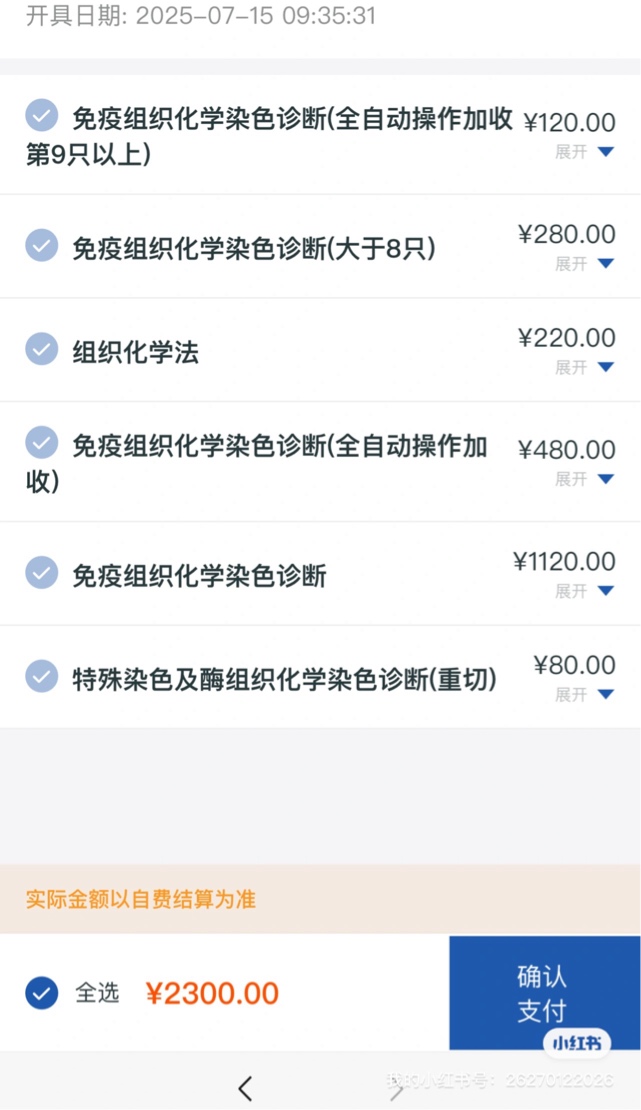The image size is (641, 1110).
Task: Expand 组织化学法 ¥220.00 details
Action: pyautogui.click(x=584, y=367)
